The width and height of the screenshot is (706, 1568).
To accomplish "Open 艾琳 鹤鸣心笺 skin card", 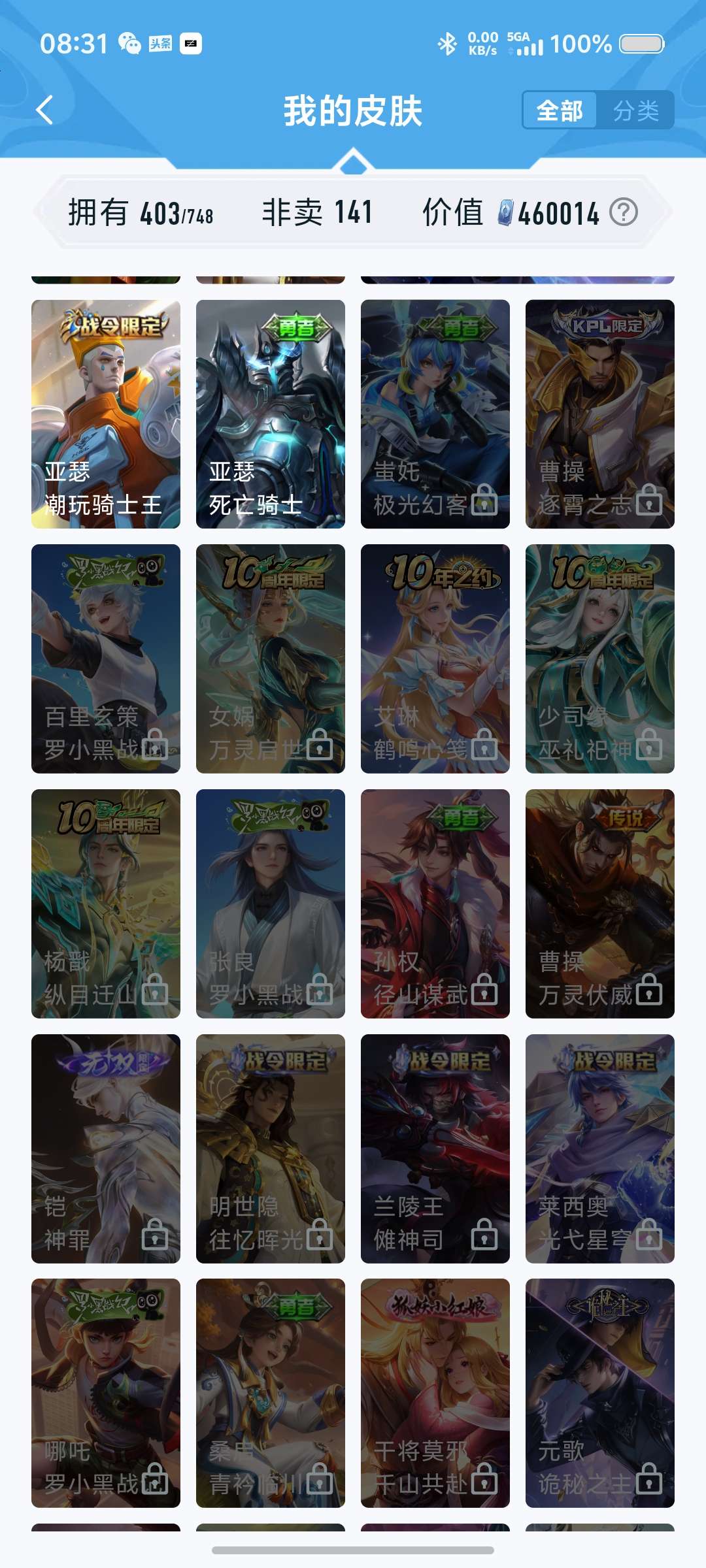I will click(435, 659).
